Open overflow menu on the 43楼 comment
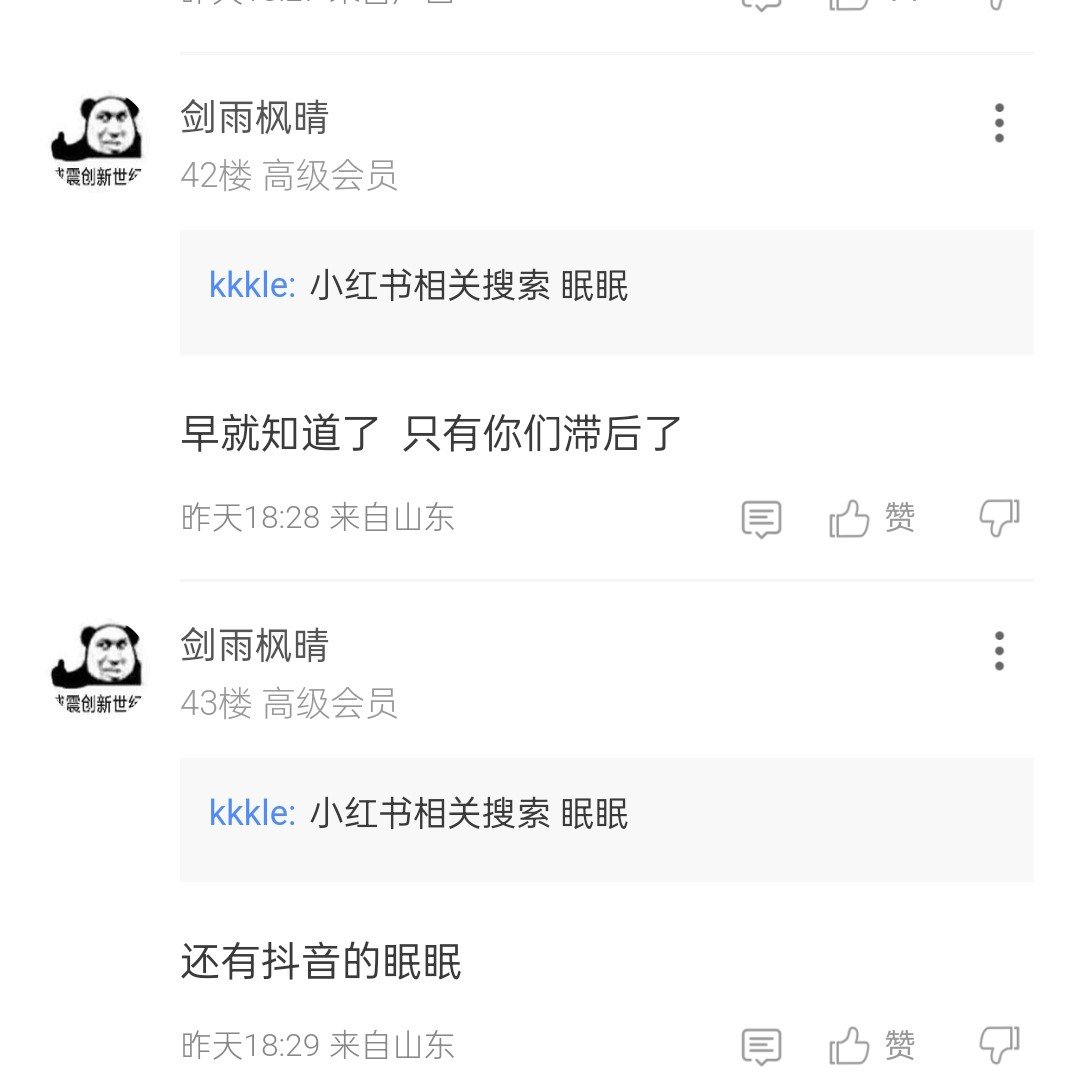 click(998, 651)
